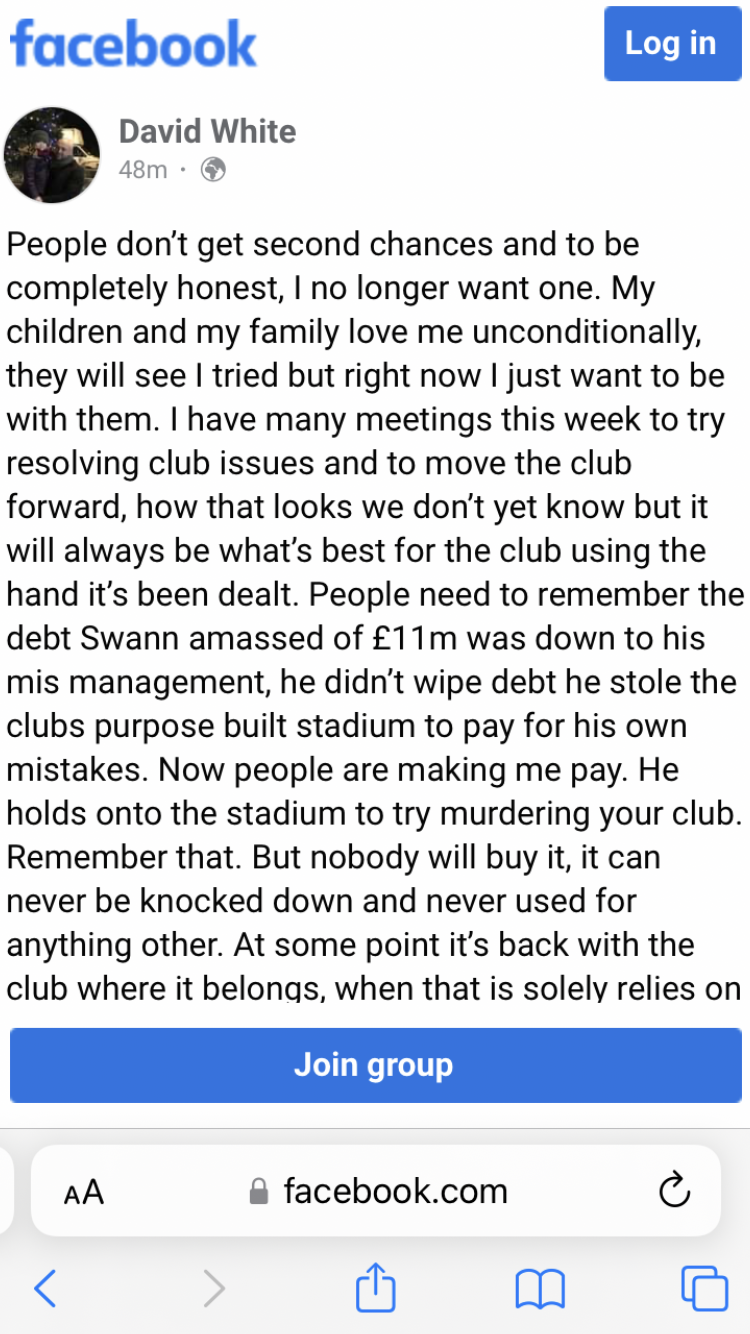750x1334 pixels.
Task: Open Safari bookmarks
Action: pos(540,1288)
